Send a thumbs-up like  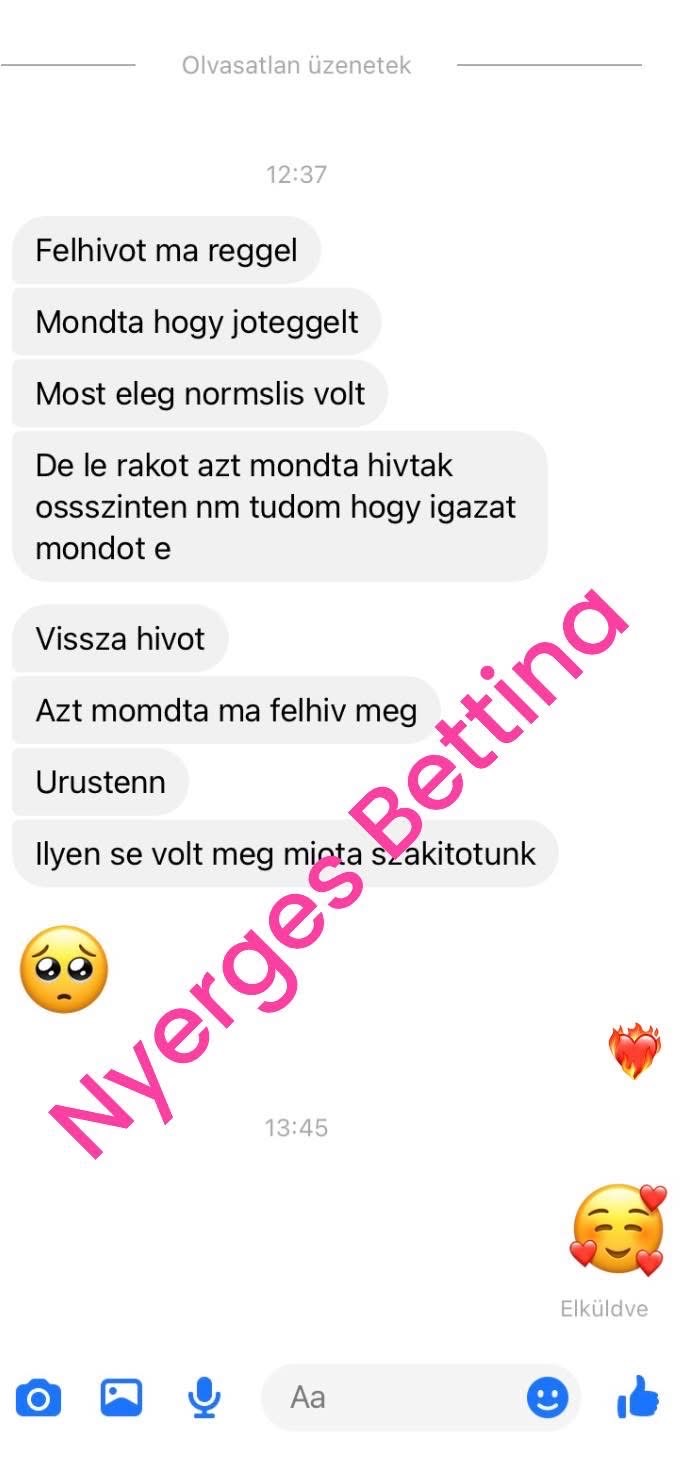(x=638, y=1396)
